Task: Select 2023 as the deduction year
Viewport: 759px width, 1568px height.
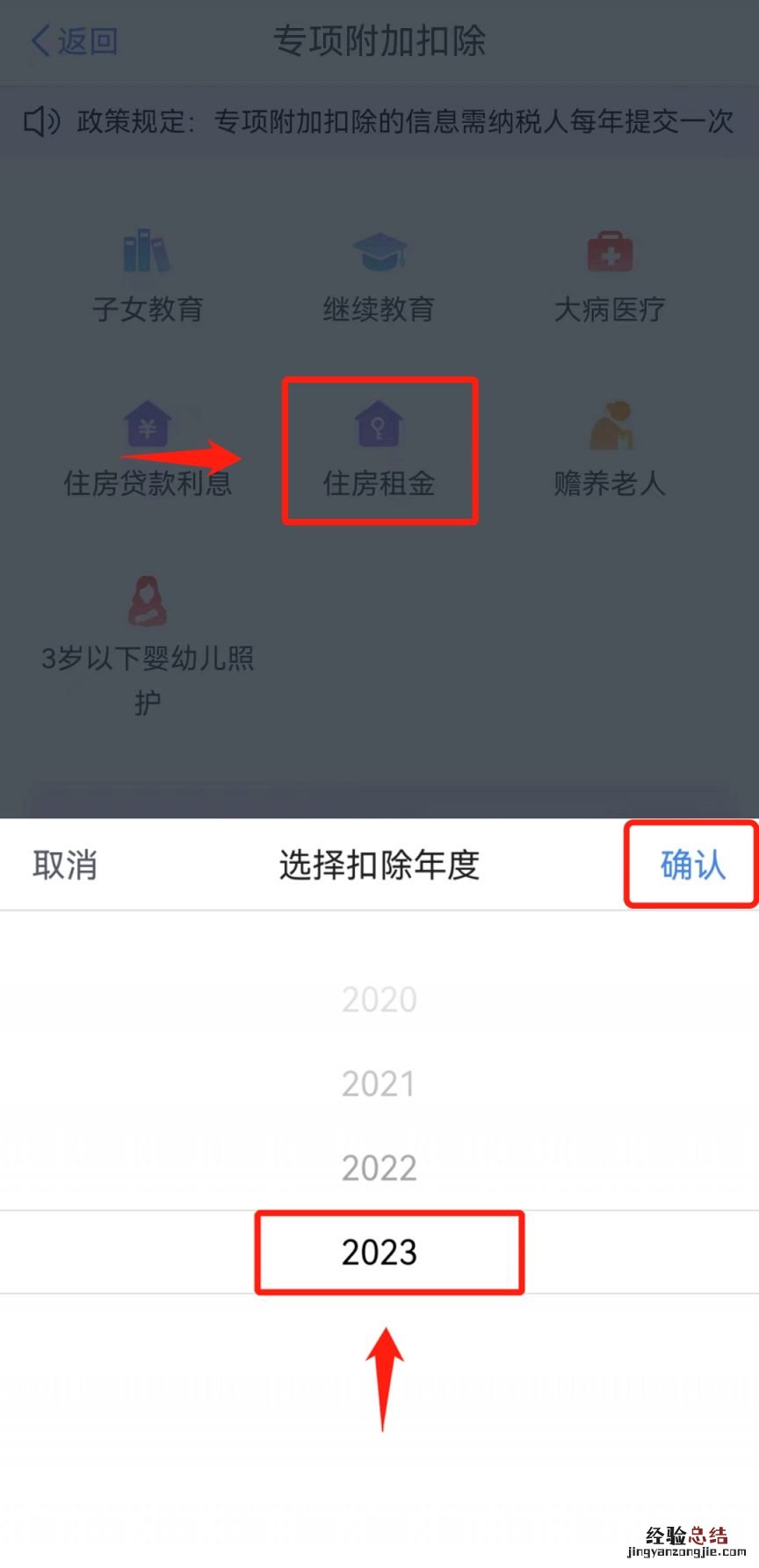Action: tap(379, 1252)
